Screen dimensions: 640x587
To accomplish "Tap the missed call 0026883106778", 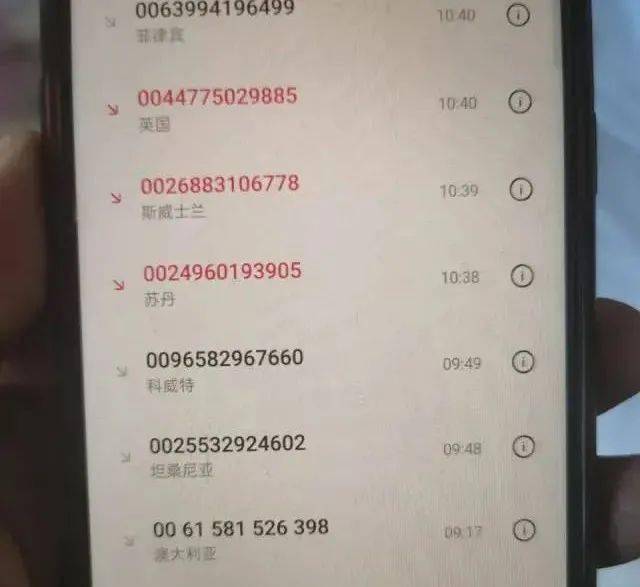I will 219,184.
